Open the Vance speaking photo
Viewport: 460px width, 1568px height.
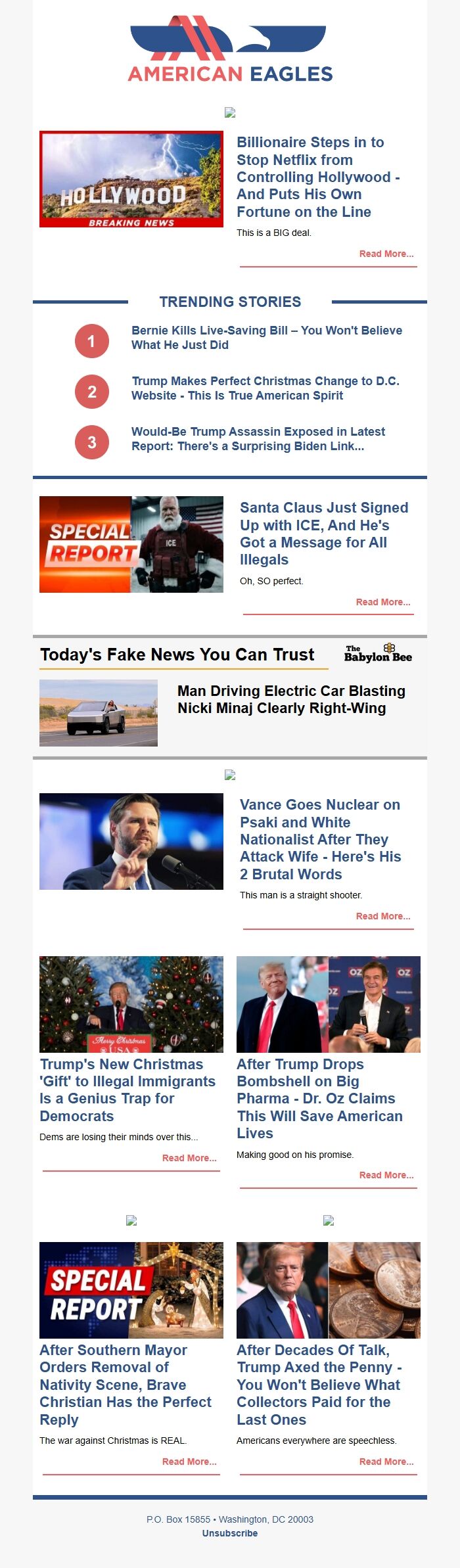pyautogui.click(x=131, y=841)
